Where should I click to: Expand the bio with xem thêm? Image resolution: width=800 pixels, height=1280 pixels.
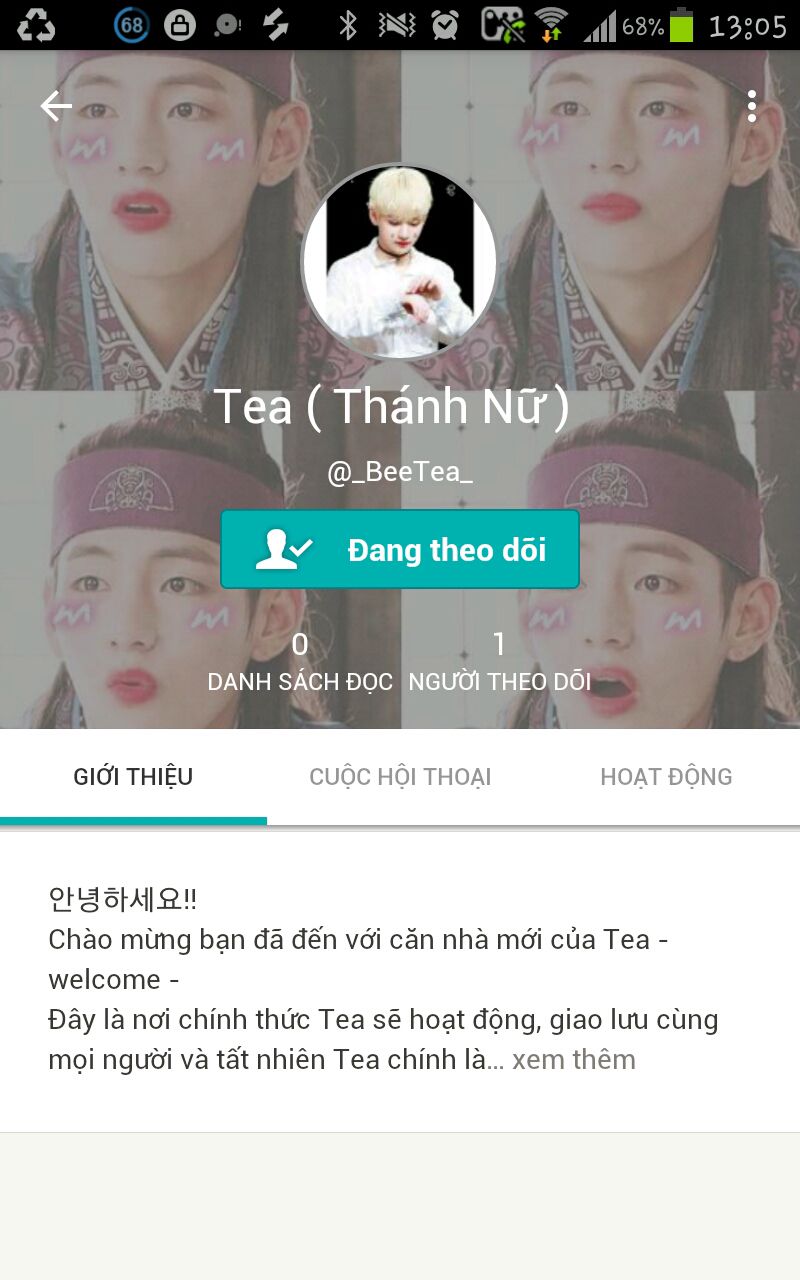point(574,1059)
